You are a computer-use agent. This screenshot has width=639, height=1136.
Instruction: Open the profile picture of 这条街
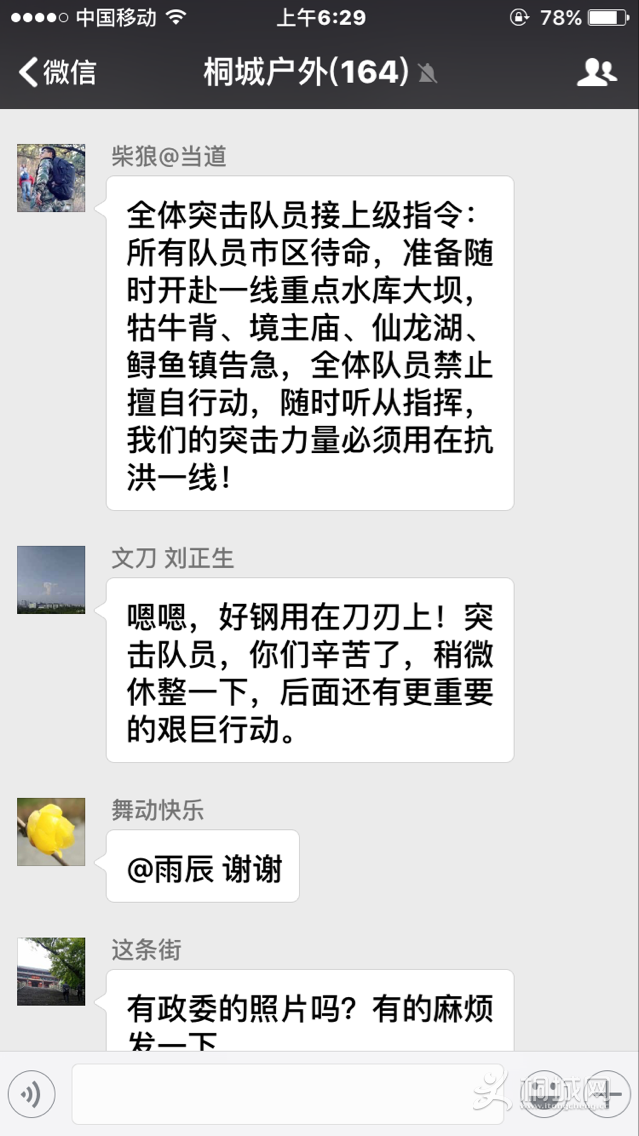51,971
